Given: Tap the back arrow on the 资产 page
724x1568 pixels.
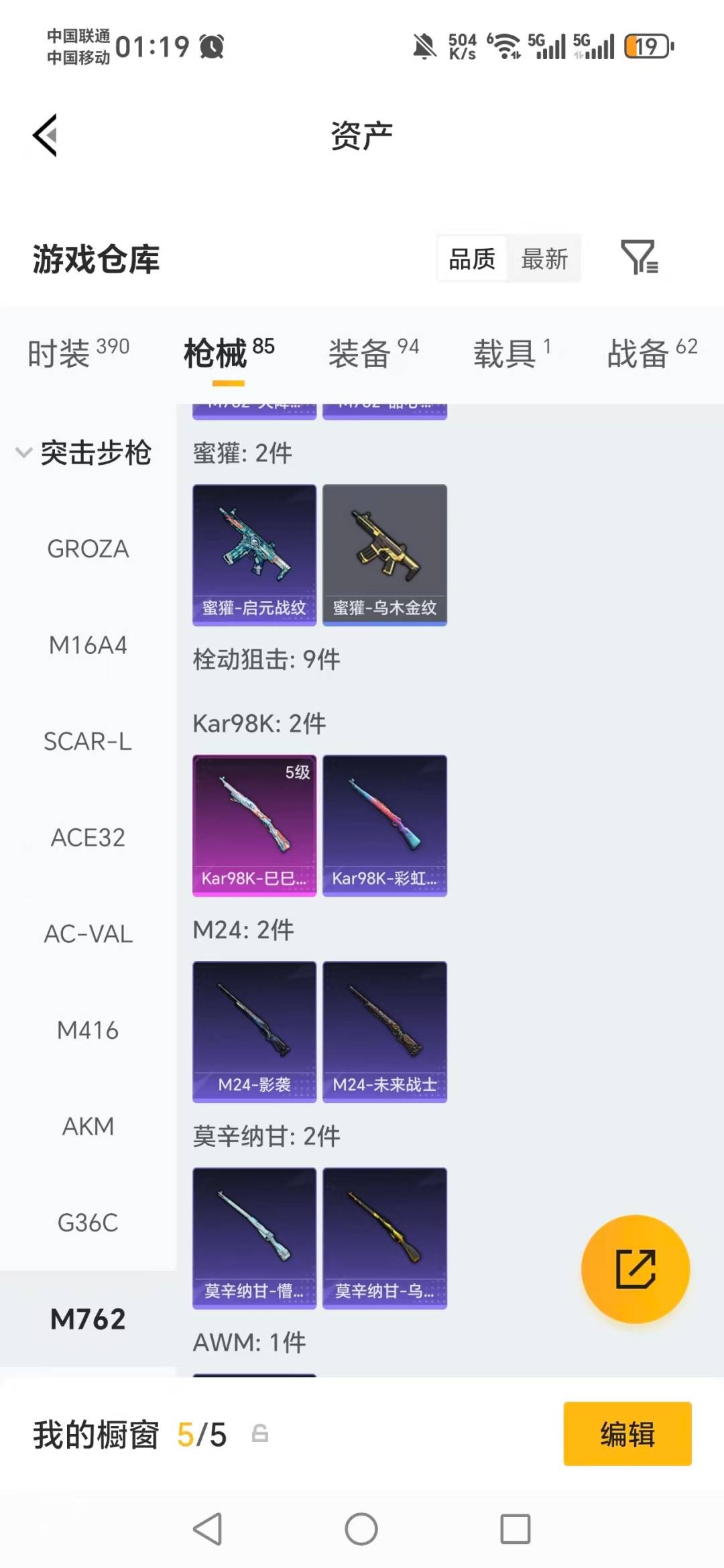Looking at the screenshot, I should (x=45, y=134).
